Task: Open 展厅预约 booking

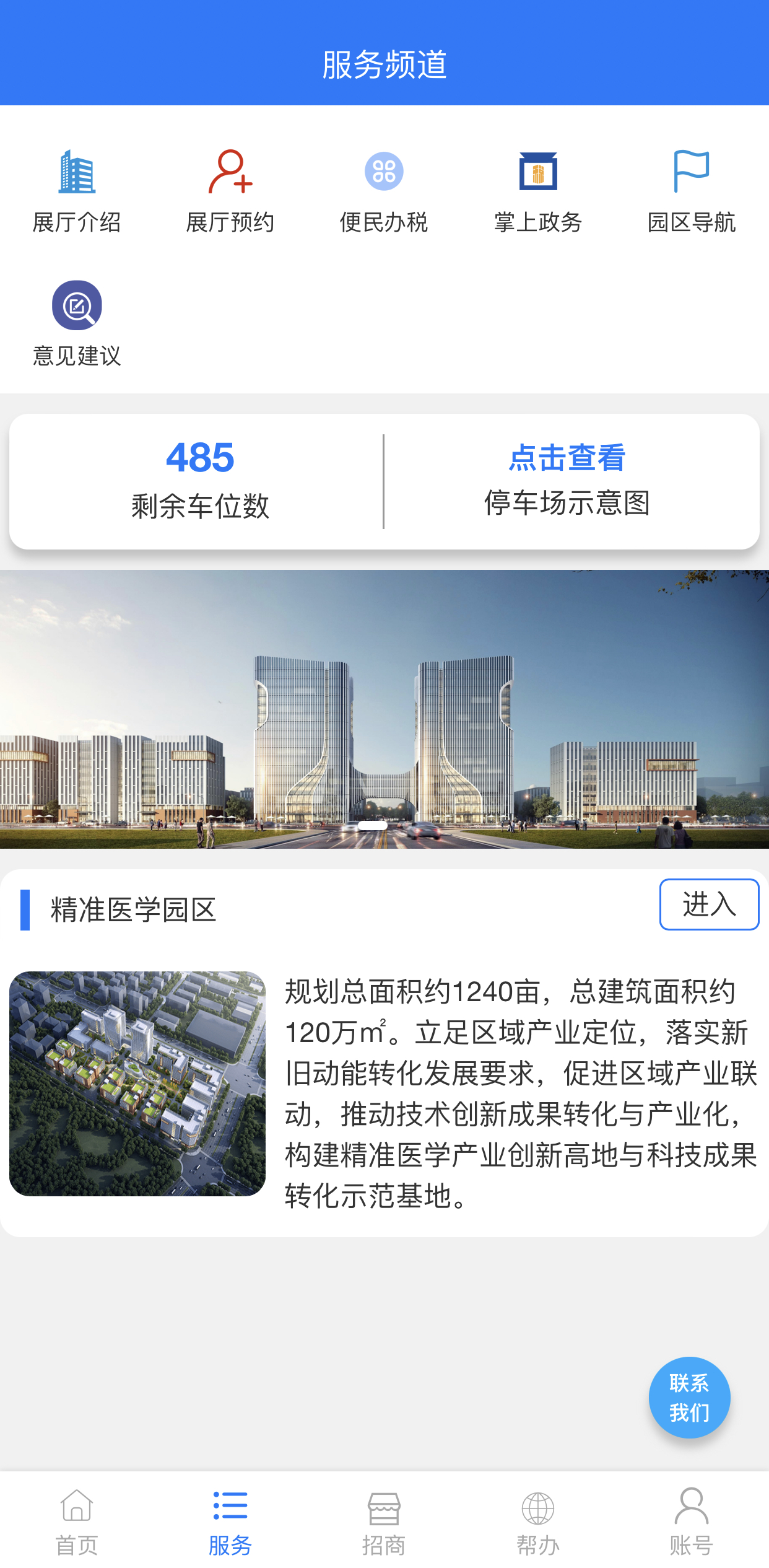Action: (x=230, y=191)
